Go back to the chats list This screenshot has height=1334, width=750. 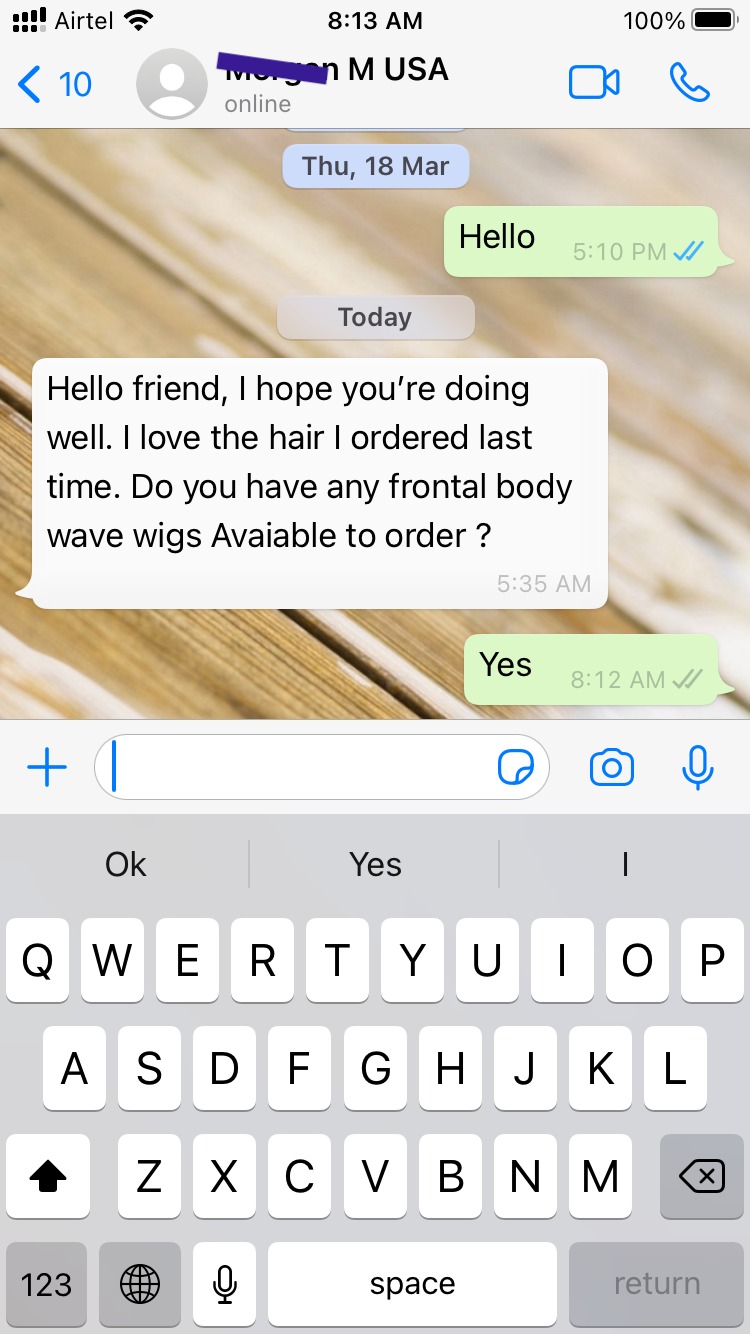tap(54, 84)
